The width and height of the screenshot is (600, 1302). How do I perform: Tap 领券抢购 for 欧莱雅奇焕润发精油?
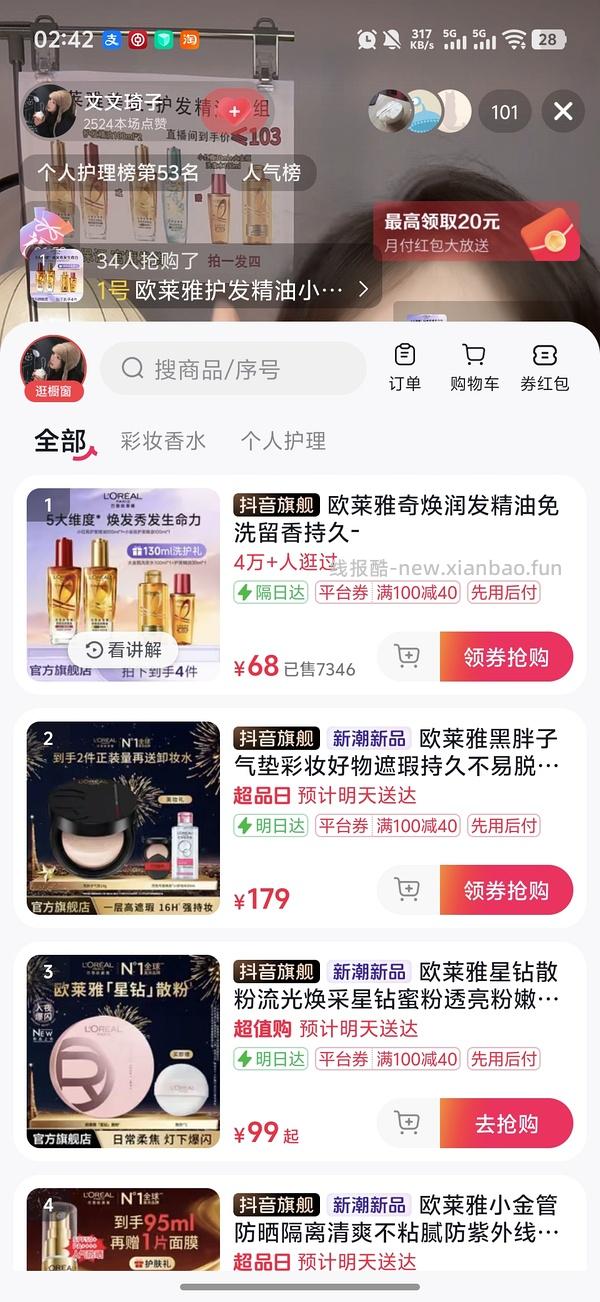[506, 657]
